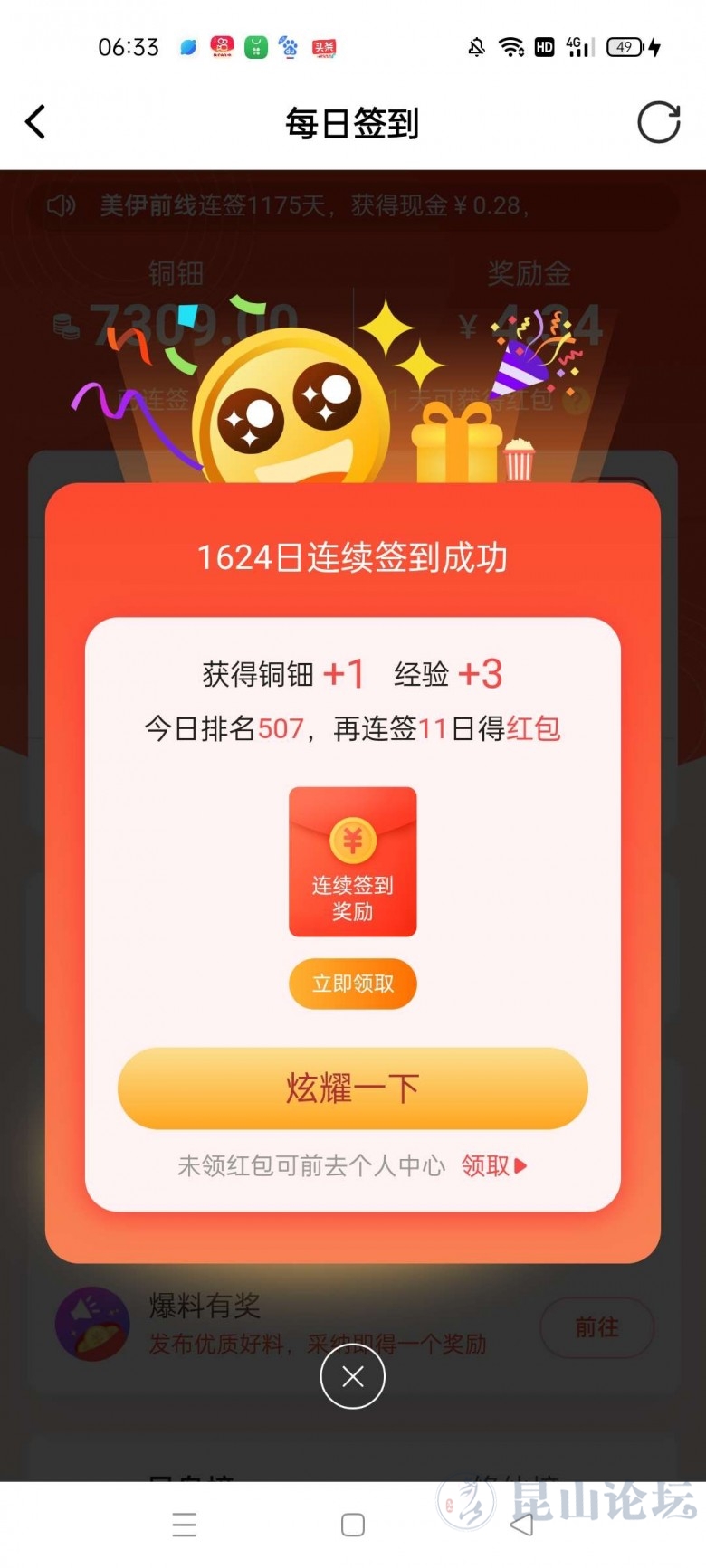Dismiss the sign-in success popup
Image resolution: width=706 pixels, height=1568 pixels.
353,1376
